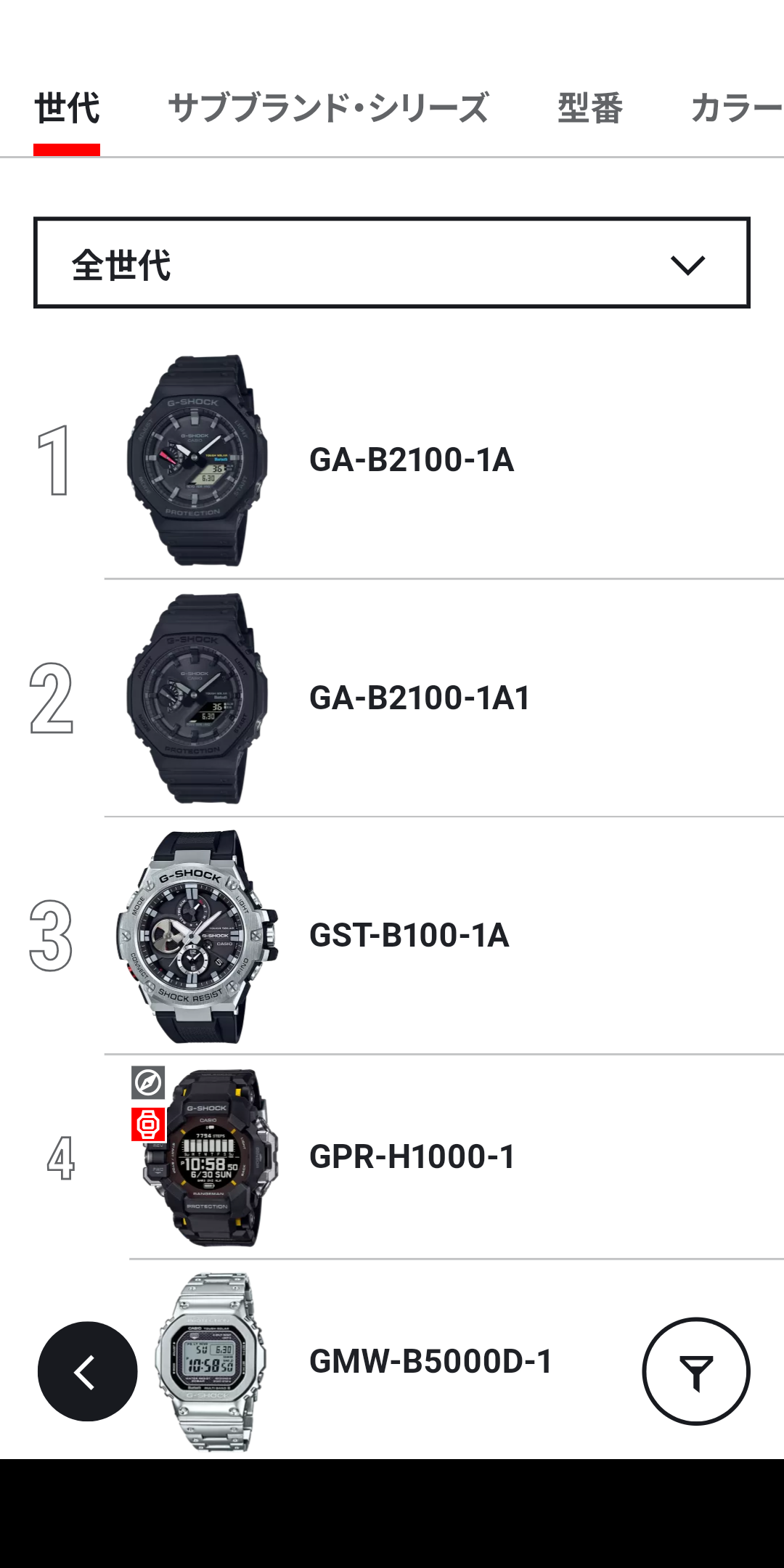Open the GA-B2100-1A1 watch
This screenshot has width=784, height=1568.
click(420, 698)
